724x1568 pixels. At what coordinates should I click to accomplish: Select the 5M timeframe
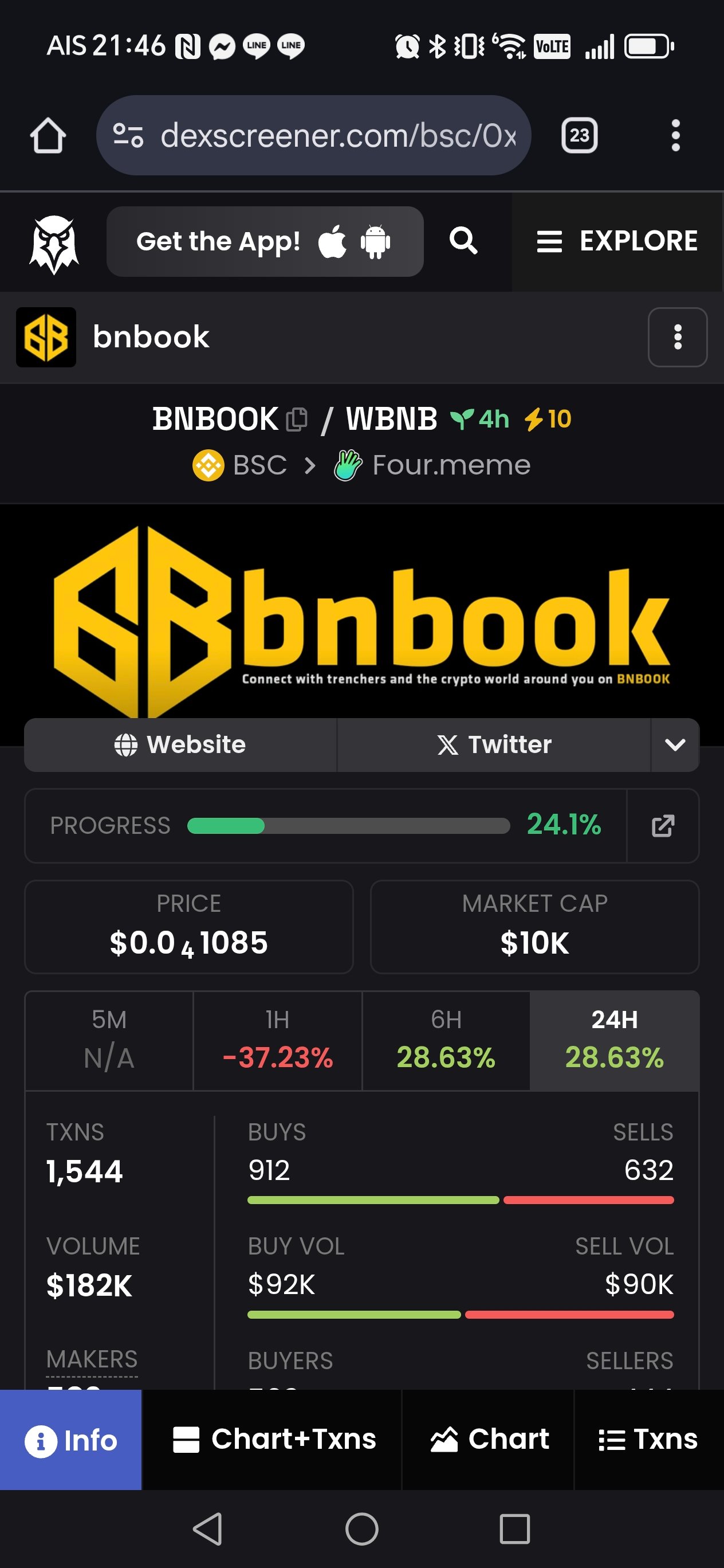(x=109, y=1040)
